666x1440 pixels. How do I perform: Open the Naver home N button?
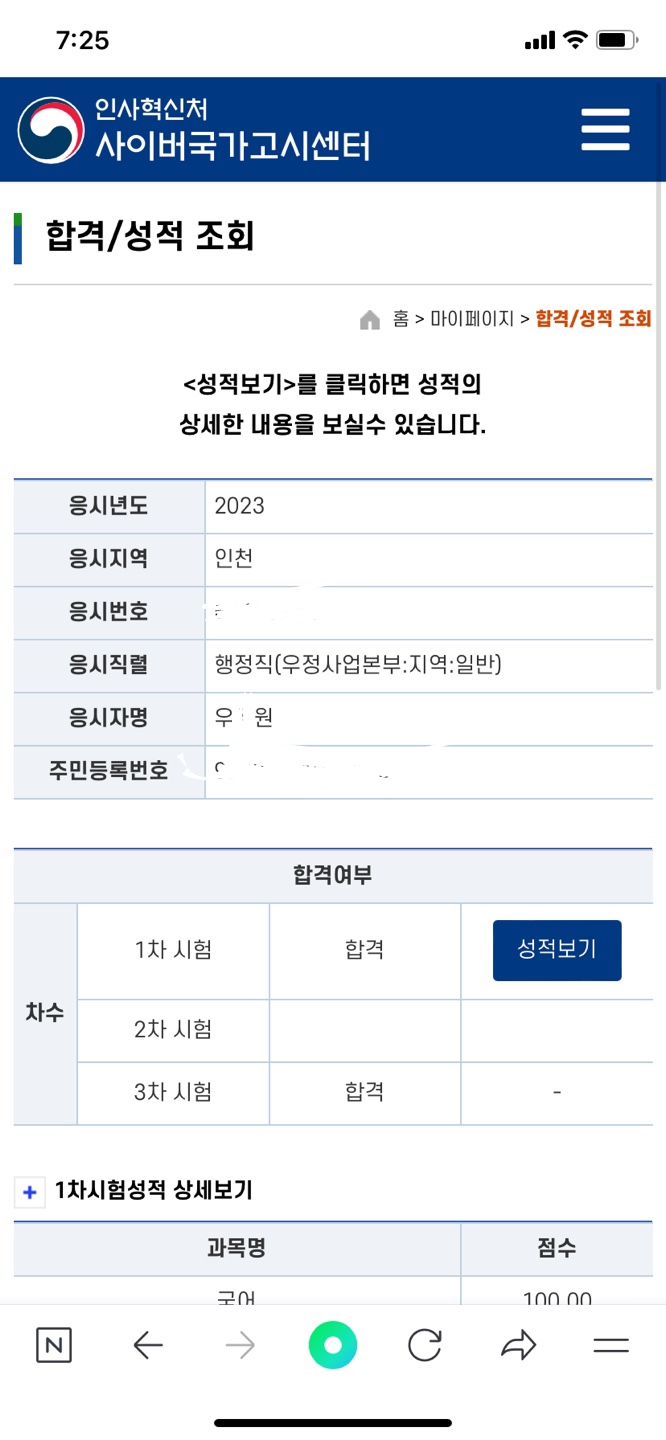pos(54,1346)
